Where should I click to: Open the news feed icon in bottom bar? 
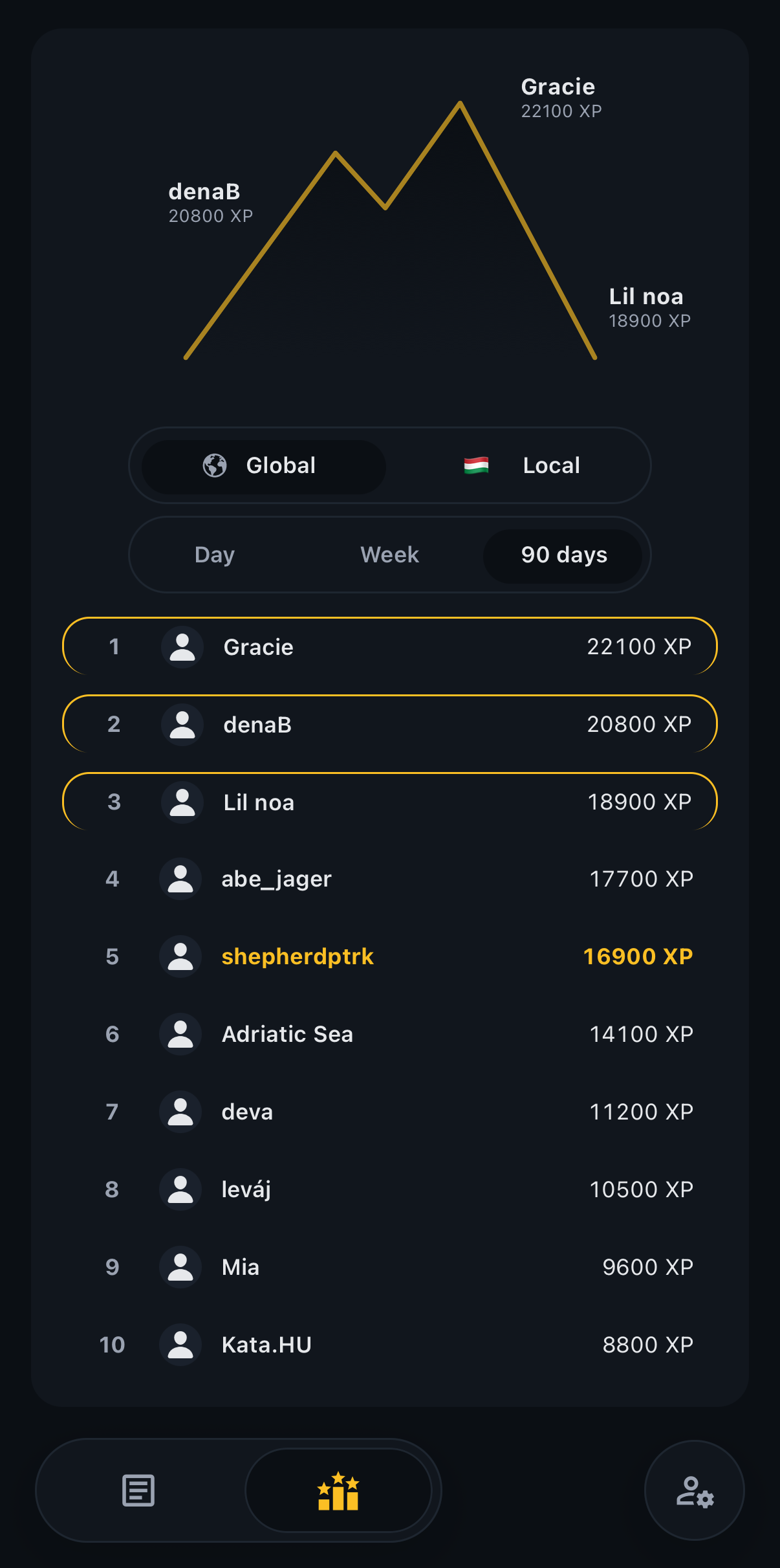tap(138, 1490)
